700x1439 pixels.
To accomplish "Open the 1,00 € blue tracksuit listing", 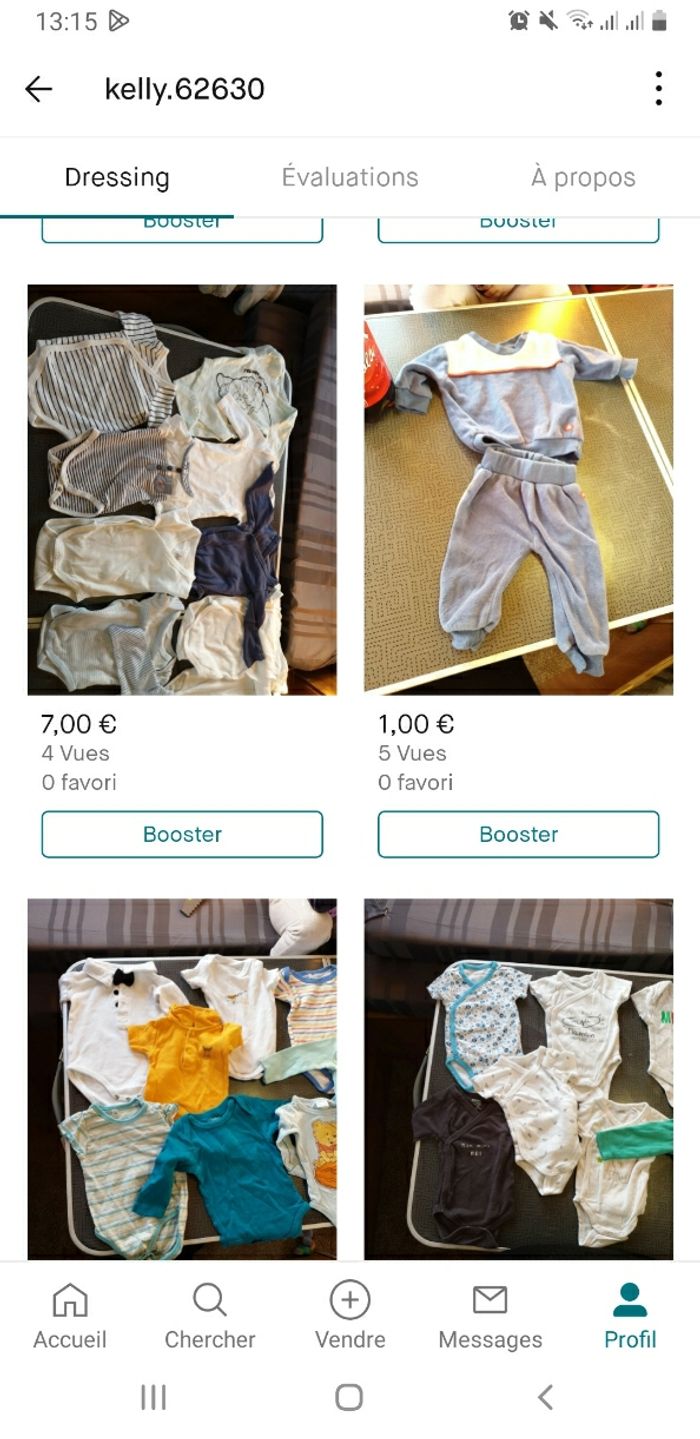I will [x=518, y=490].
